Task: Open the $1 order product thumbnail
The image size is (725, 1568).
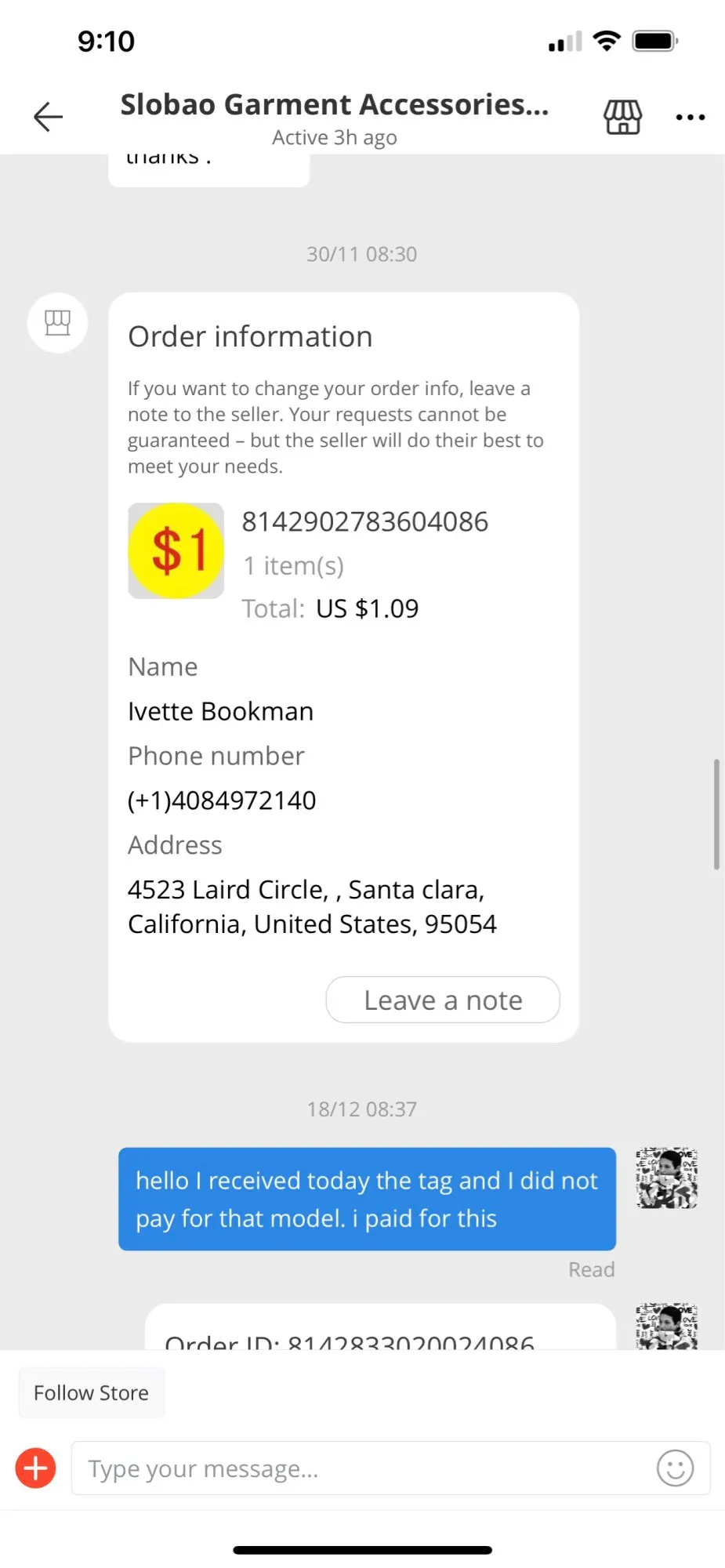Action: point(176,550)
